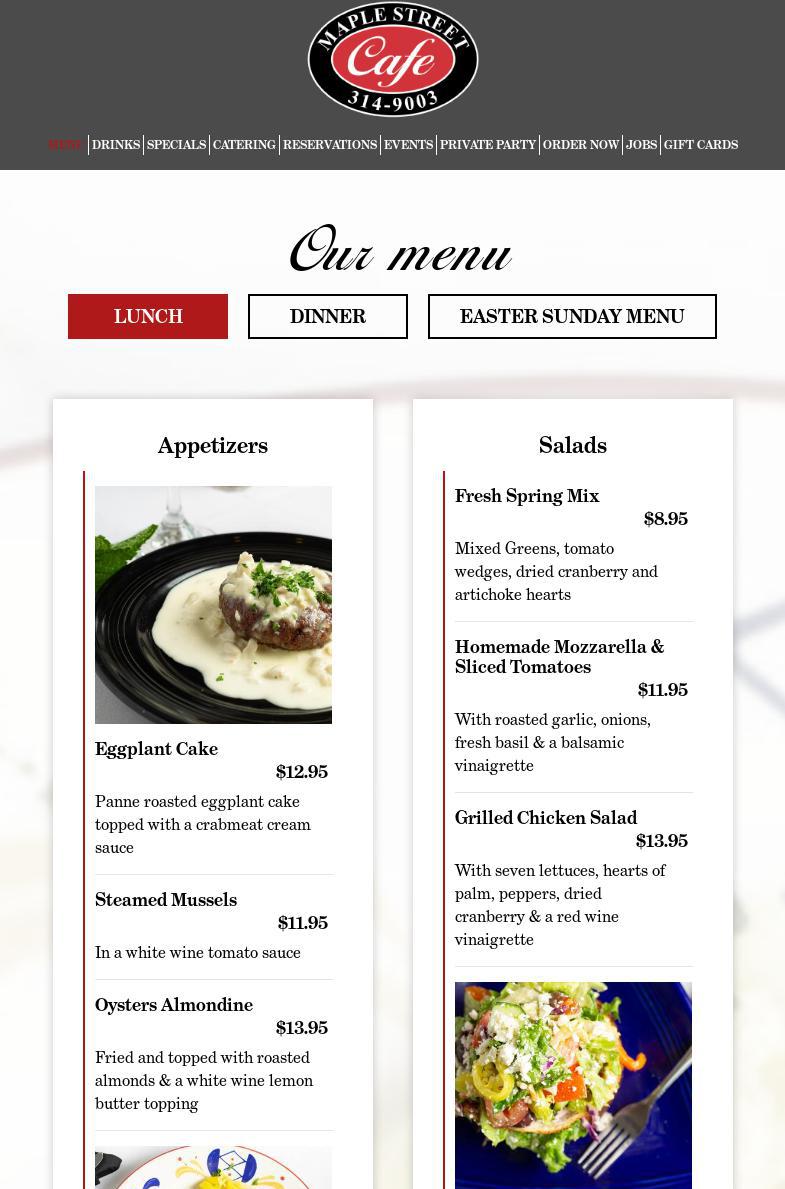785x1189 pixels.
Task: Open the Private Party page
Action: pos(488,145)
